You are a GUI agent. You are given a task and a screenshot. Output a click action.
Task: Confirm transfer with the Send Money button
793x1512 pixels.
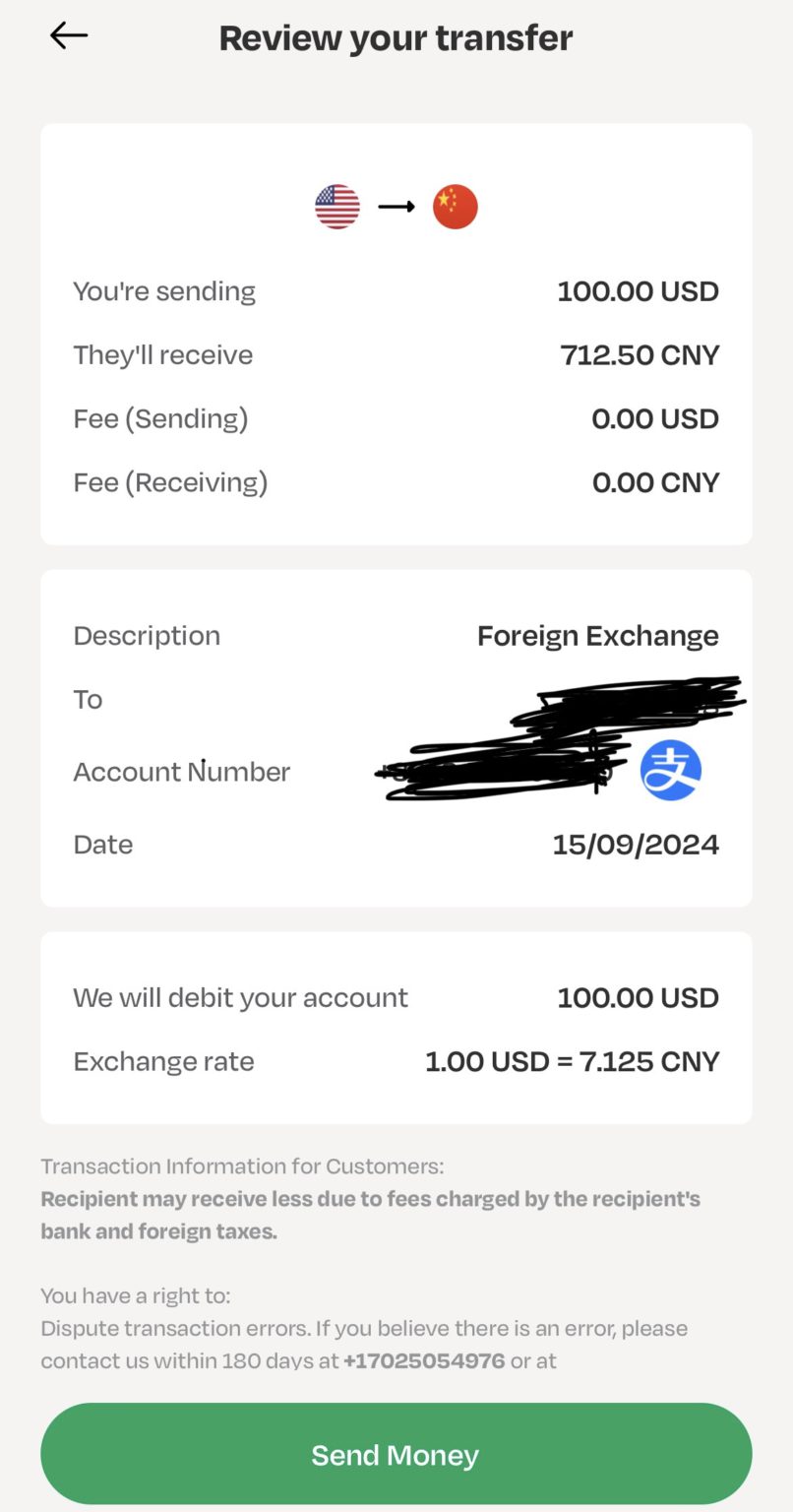[396, 1454]
